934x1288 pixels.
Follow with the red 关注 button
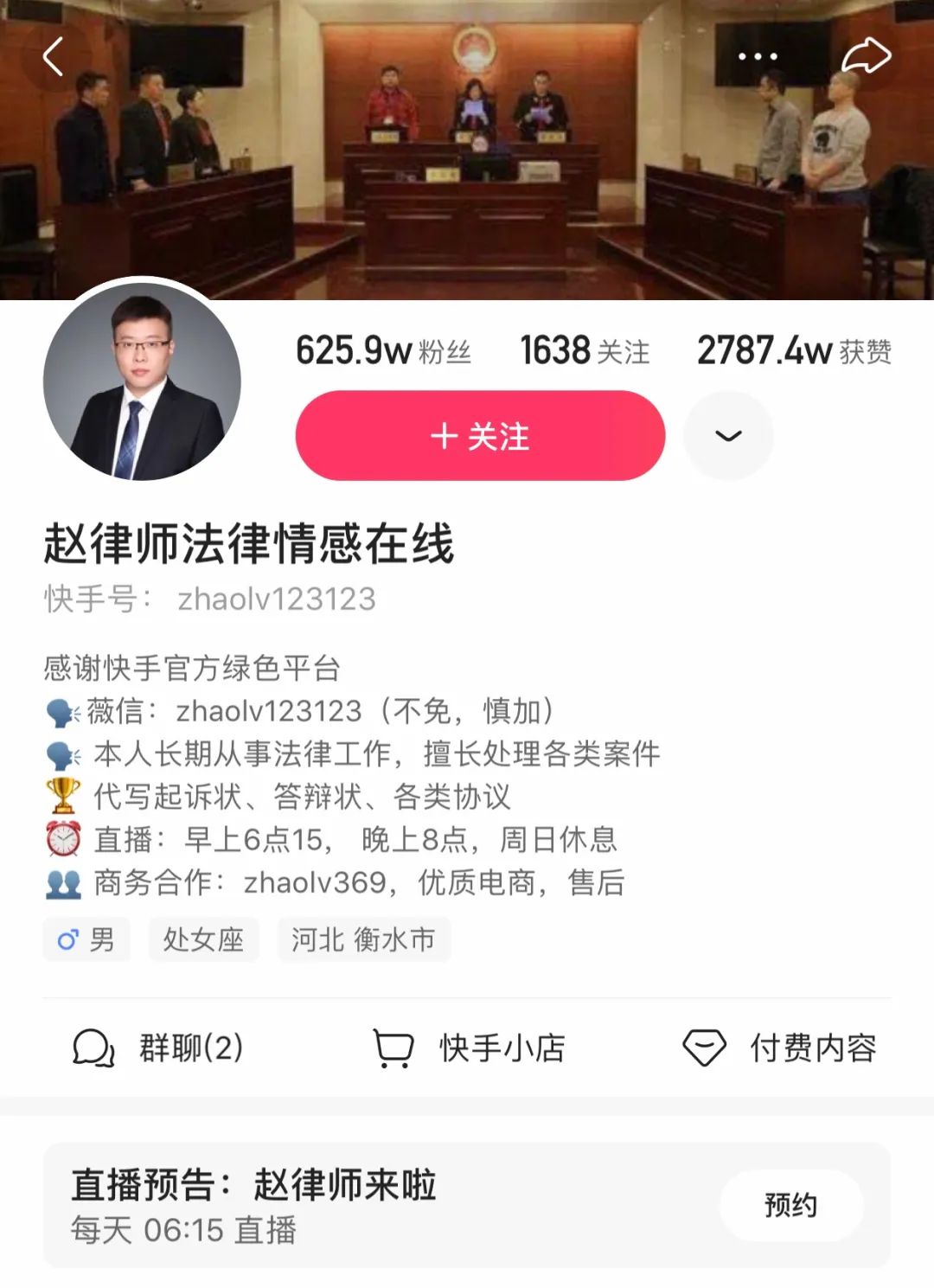(480, 436)
